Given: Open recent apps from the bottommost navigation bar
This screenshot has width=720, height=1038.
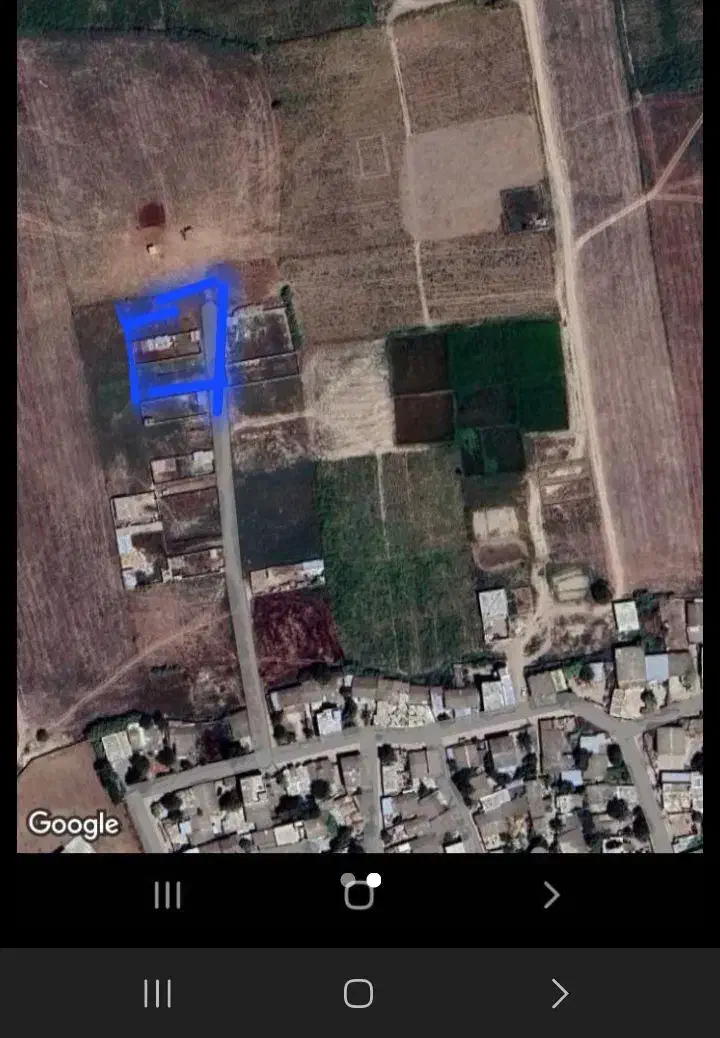Looking at the screenshot, I should tap(158, 993).
